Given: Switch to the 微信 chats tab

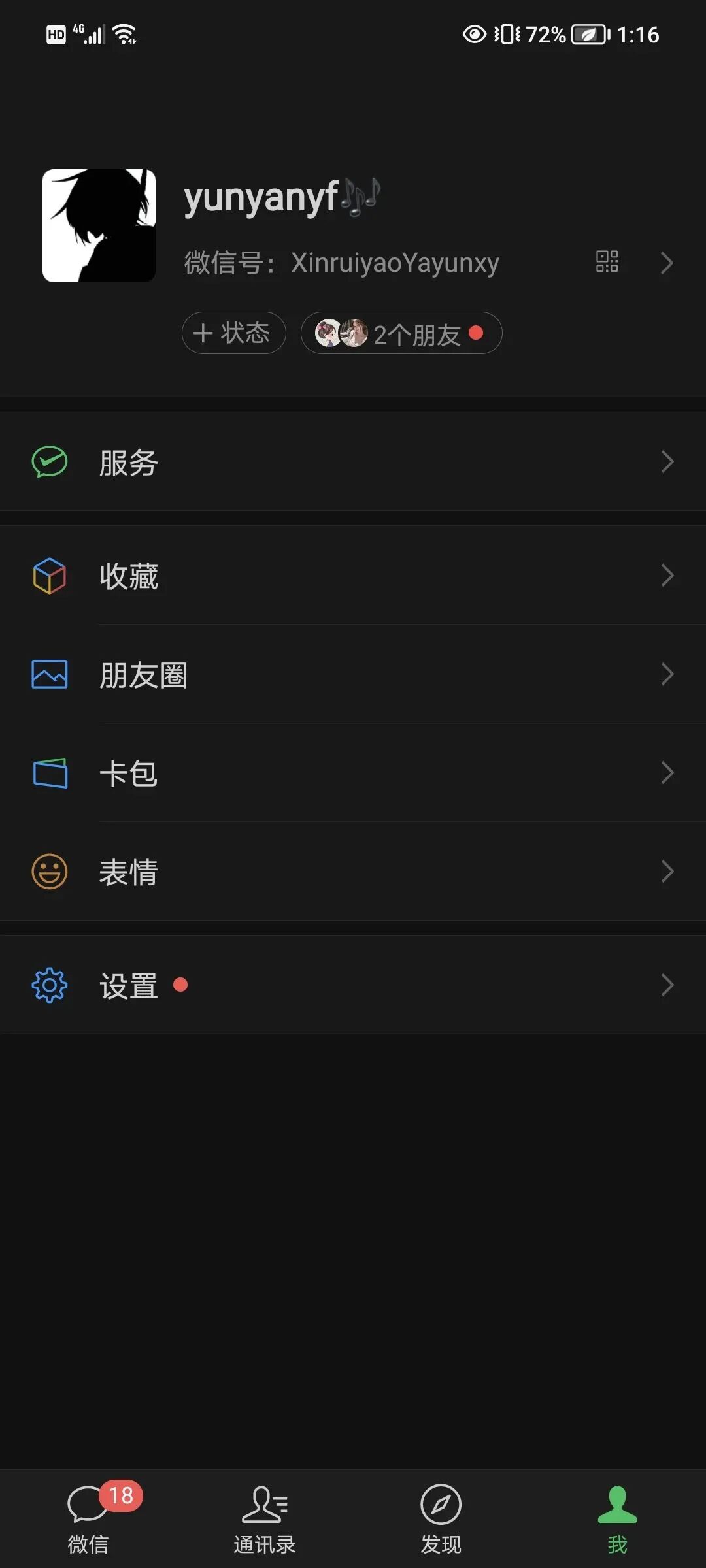Looking at the screenshot, I should pos(88,1518).
